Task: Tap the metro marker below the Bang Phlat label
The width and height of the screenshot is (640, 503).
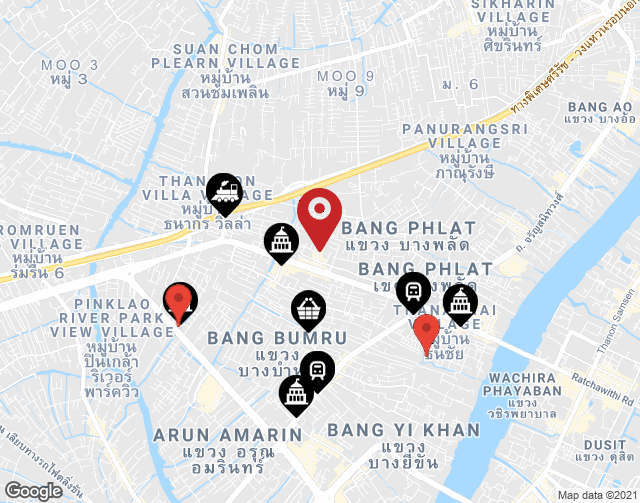Action: click(413, 291)
